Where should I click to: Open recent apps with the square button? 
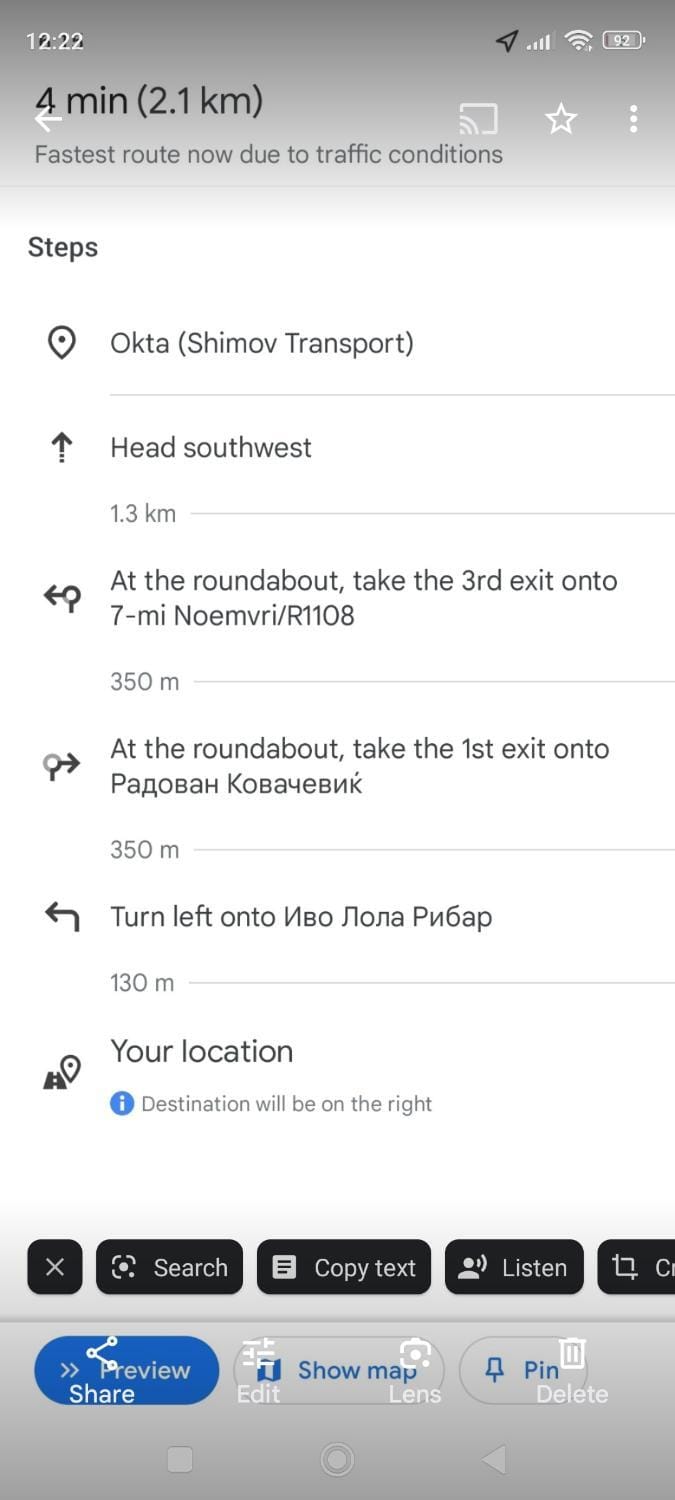tap(180, 1460)
